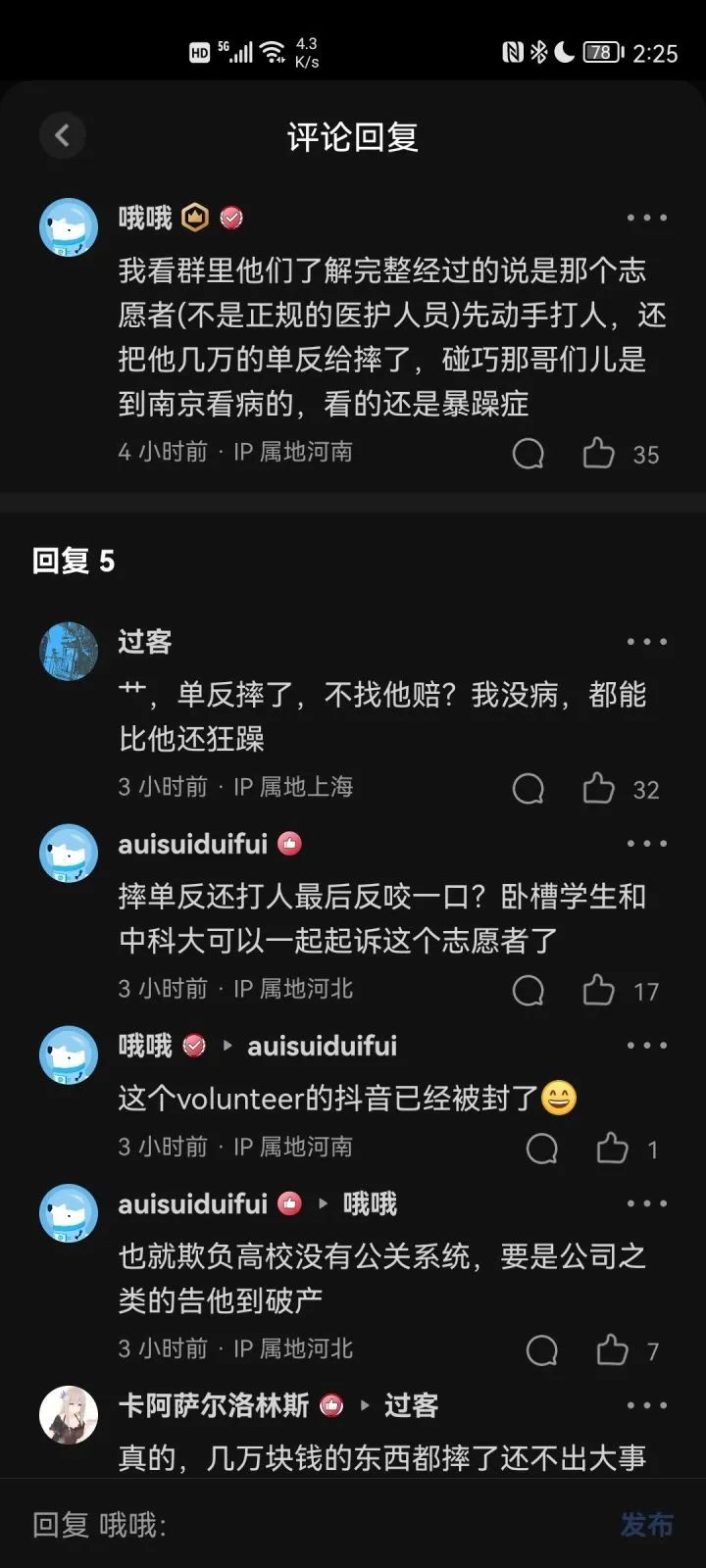Open the more options on auisuiduifui's 摔单反 reply
The height and width of the screenshot is (1568, 706).
click(646, 844)
